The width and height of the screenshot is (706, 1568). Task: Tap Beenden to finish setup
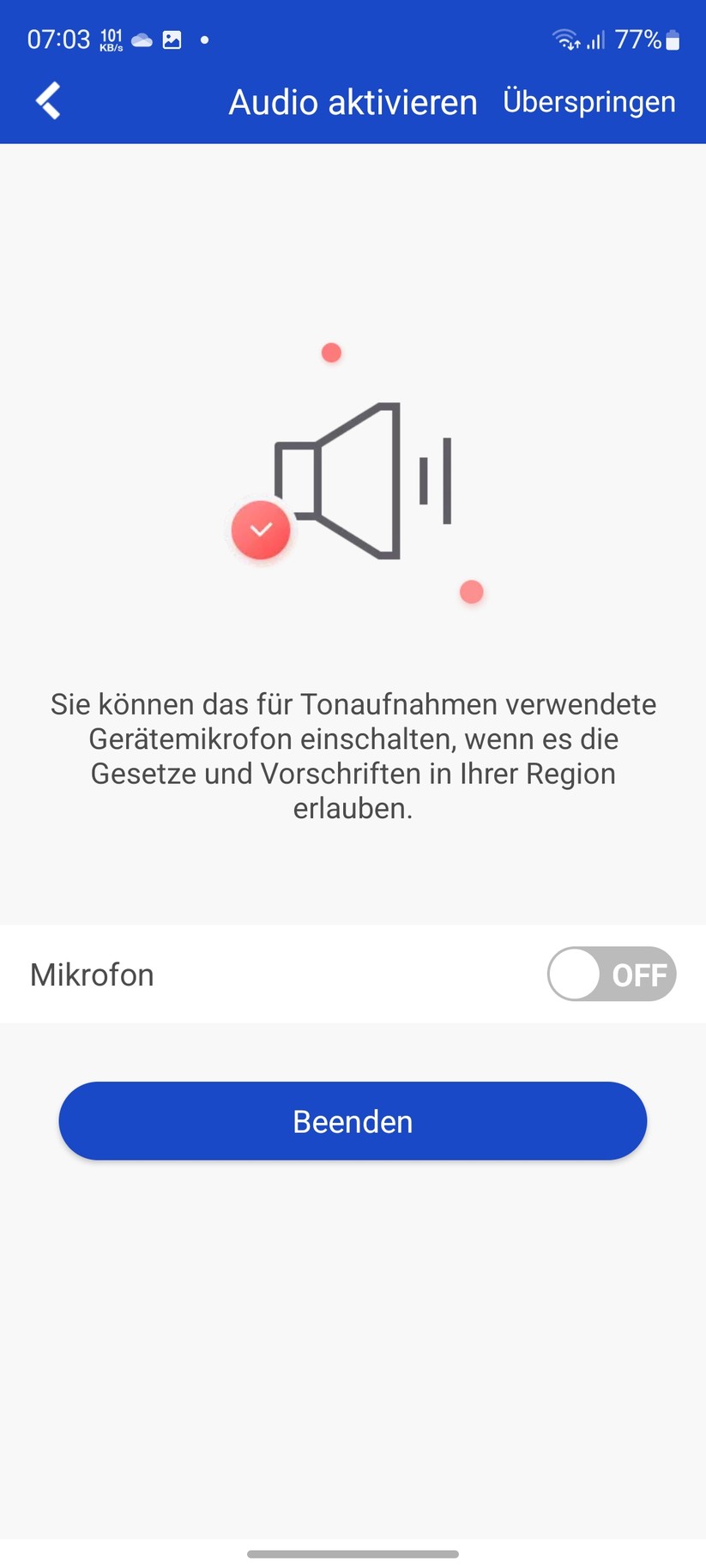pos(352,1121)
